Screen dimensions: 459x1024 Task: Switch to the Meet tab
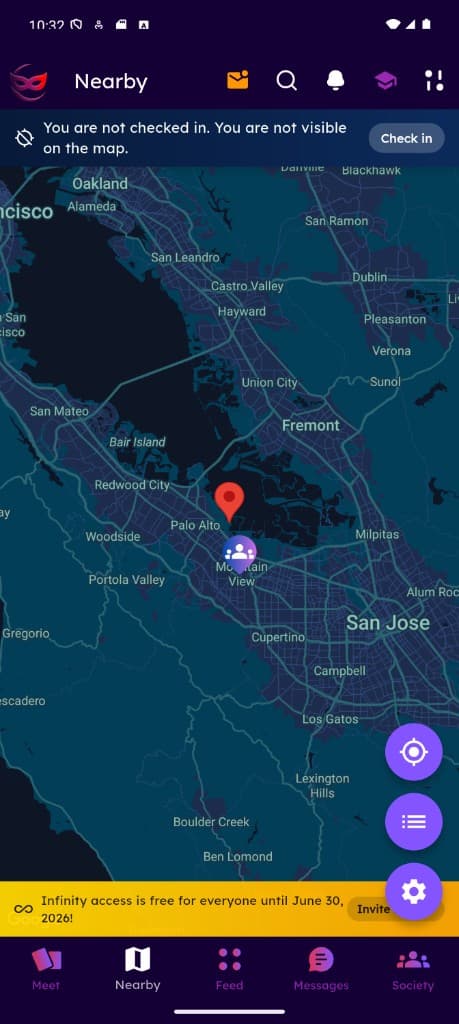coord(46,970)
